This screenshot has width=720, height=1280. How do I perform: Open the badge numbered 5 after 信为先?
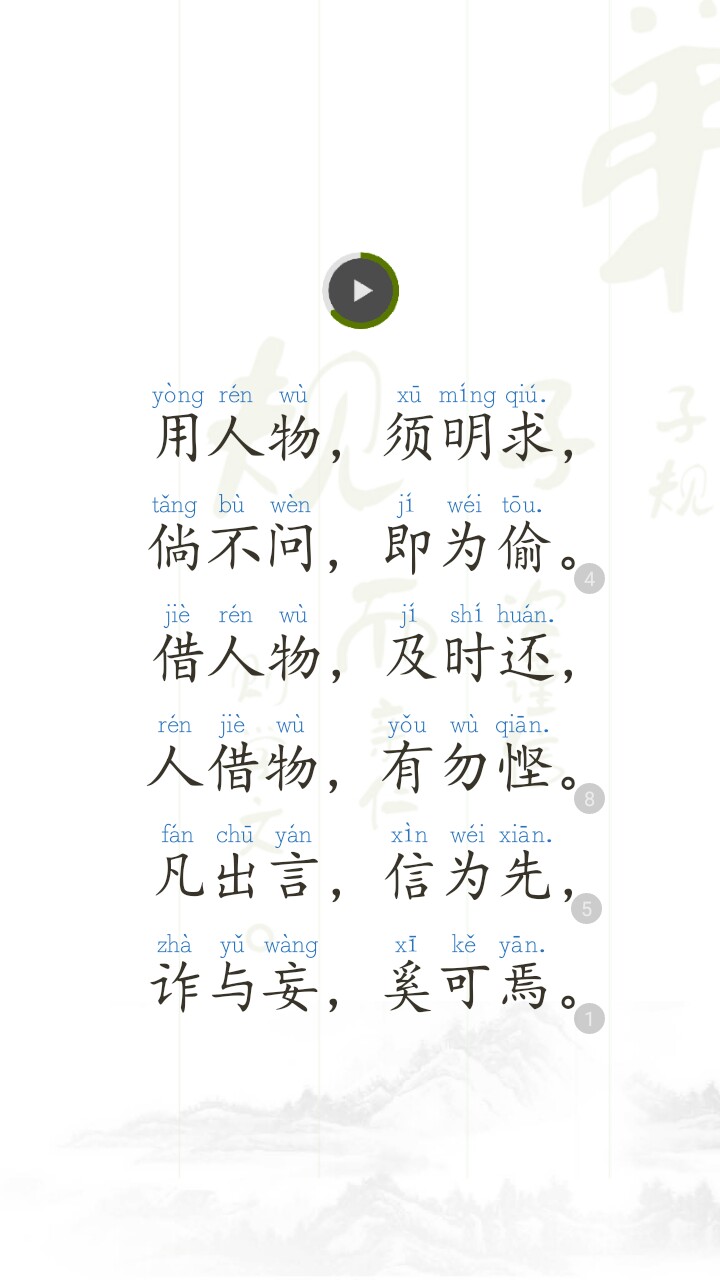click(x=587, y=909)
